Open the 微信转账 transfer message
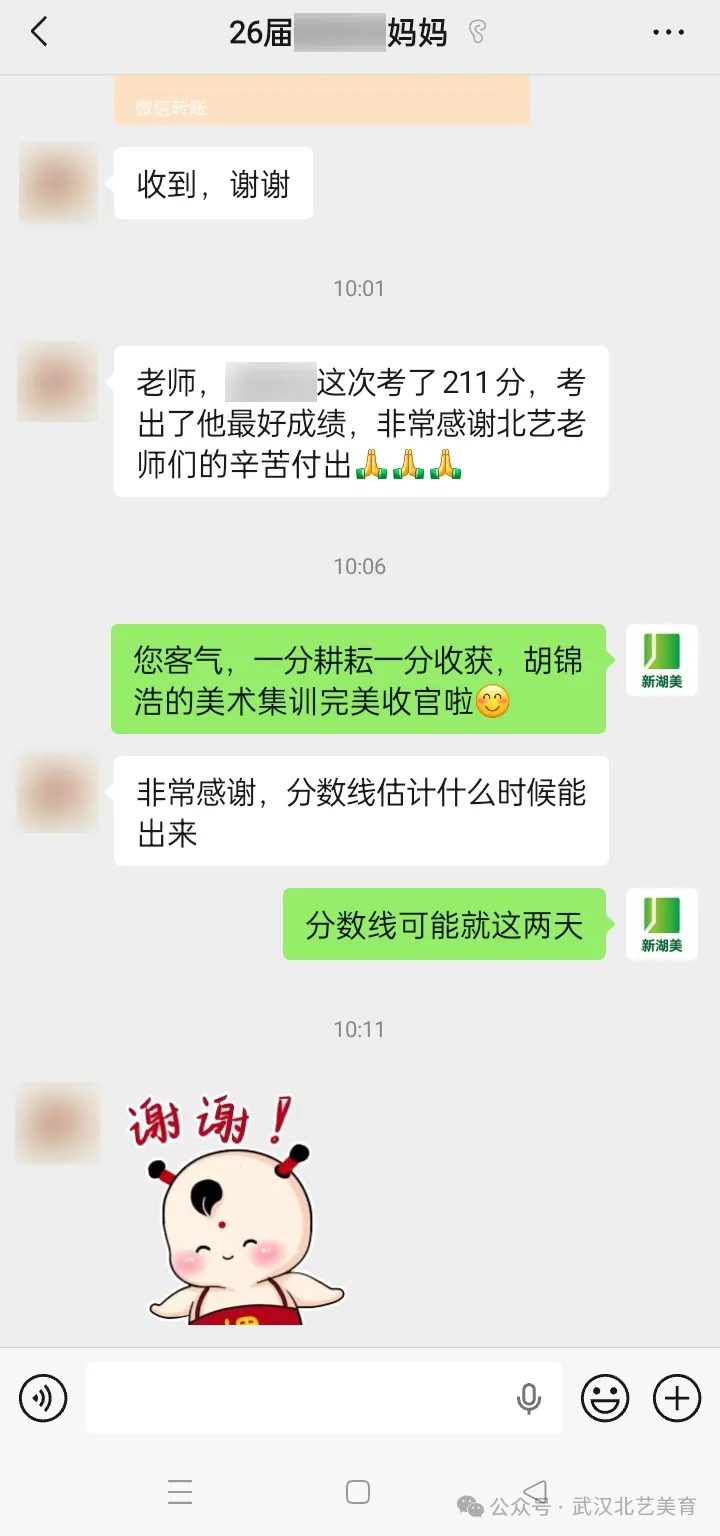720x1536 pixels. [321, 101]
